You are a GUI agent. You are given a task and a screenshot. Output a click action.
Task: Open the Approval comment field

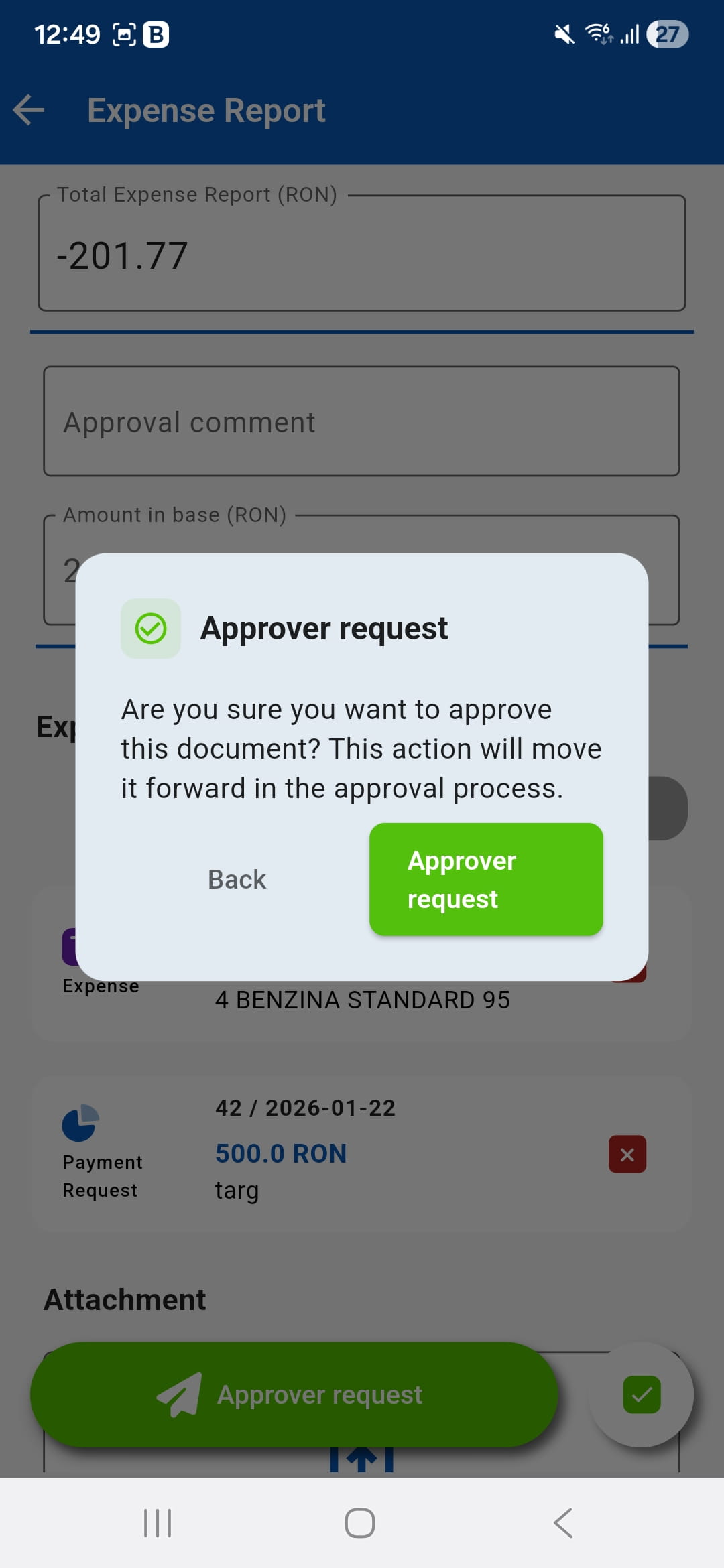(x=362, y=421)
